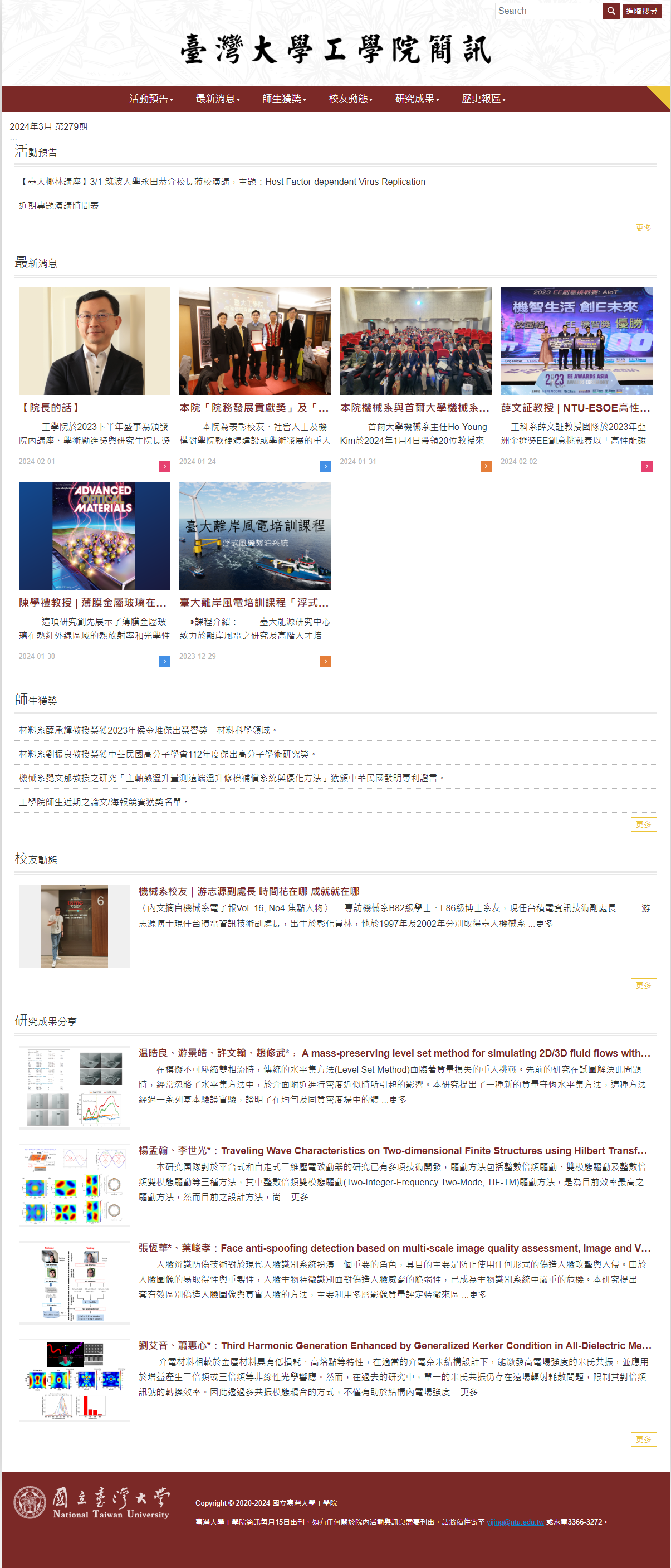671x1568 pixels.
Task: Open Face anti-spoofing detection research article
Action: [x=394, y=1248]
